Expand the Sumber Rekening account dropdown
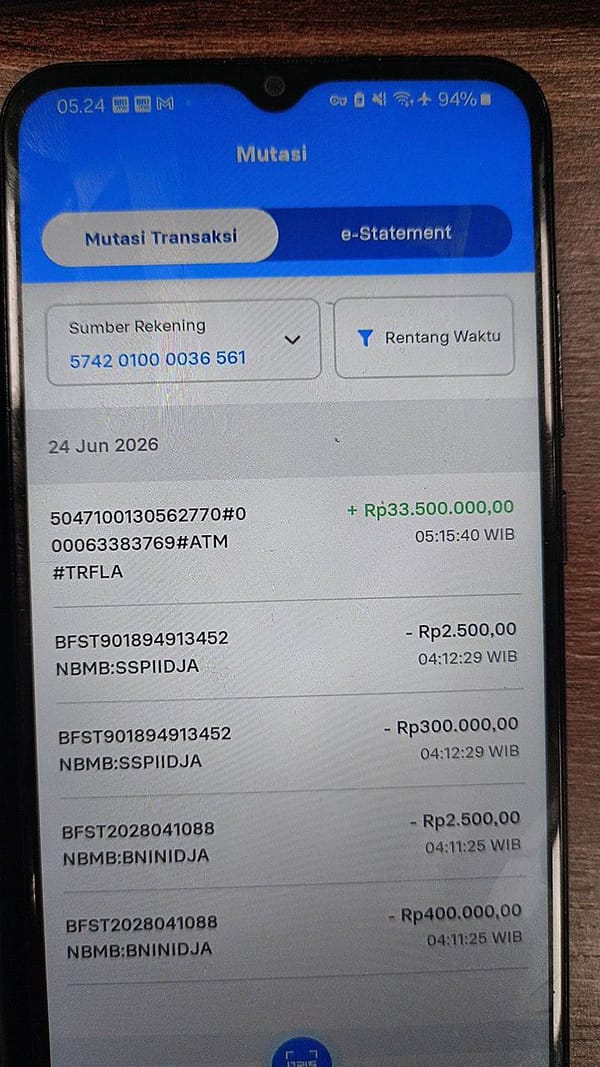Image resolution: width=600 pixels, height=1067 pixels. tap(184, 341)
